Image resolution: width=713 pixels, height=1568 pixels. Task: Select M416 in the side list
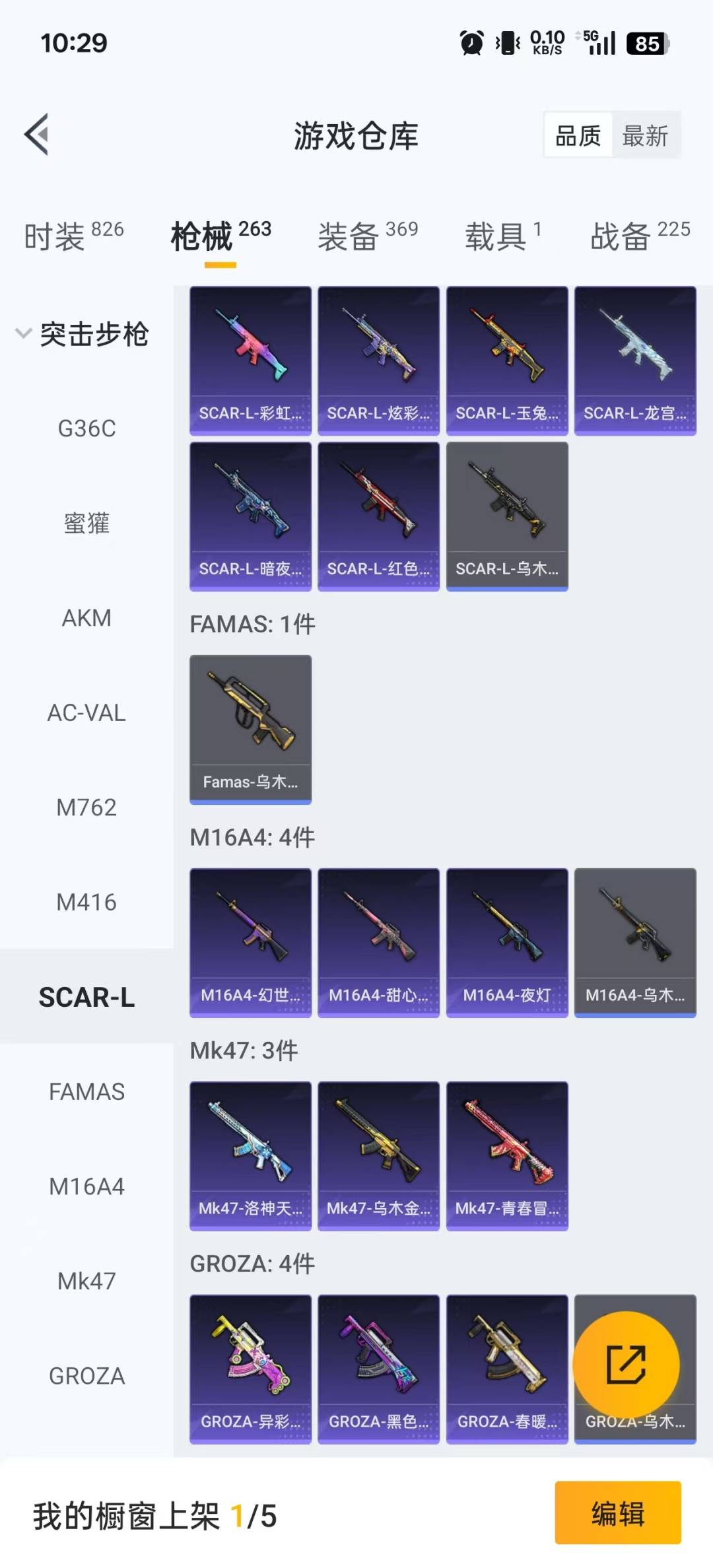(x=86, y=903)
